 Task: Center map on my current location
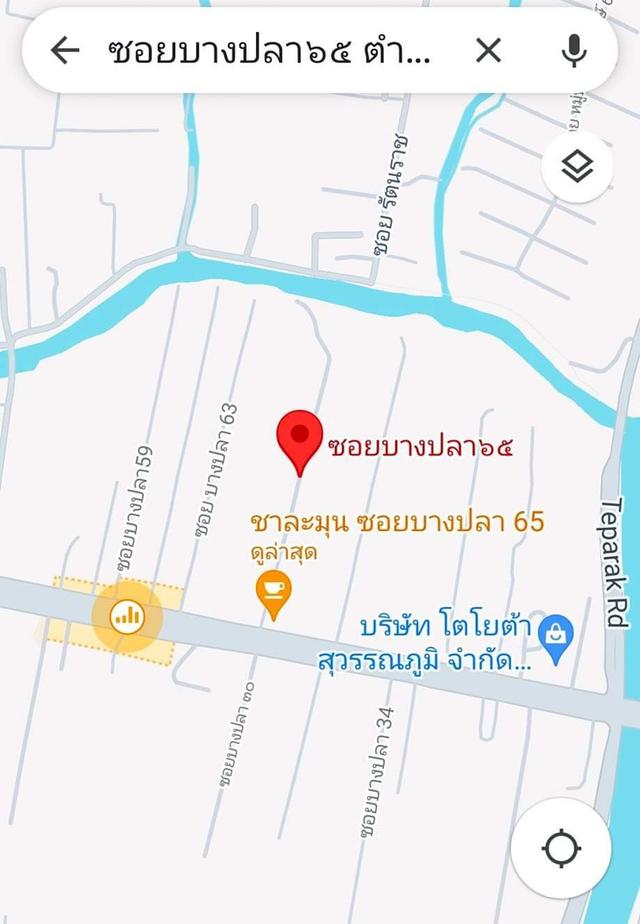tap(561, 849)
